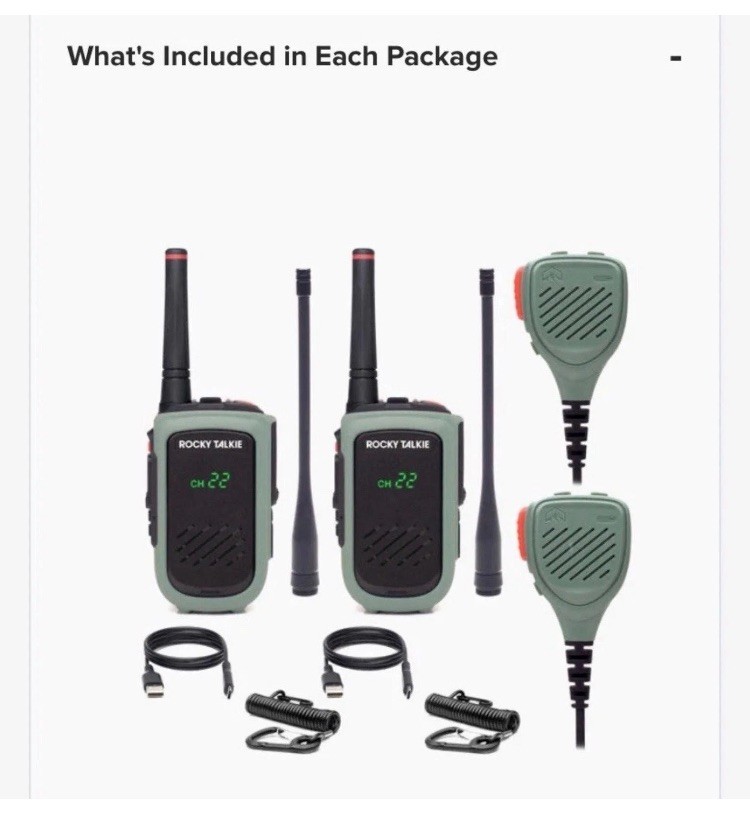
Task: Click the CH 22 display on the right radio
Action: 398,481
